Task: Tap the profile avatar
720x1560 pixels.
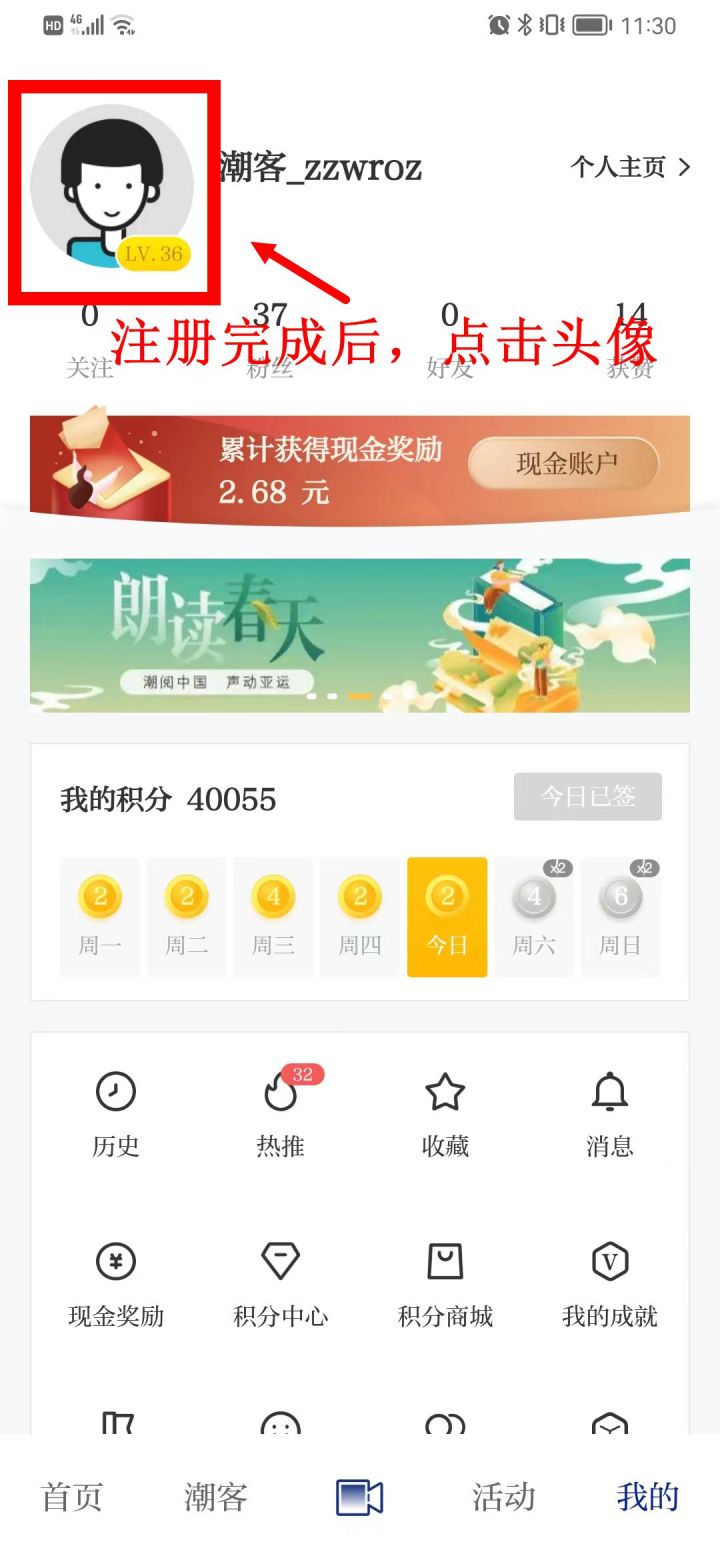Action: tap(111, 187)
